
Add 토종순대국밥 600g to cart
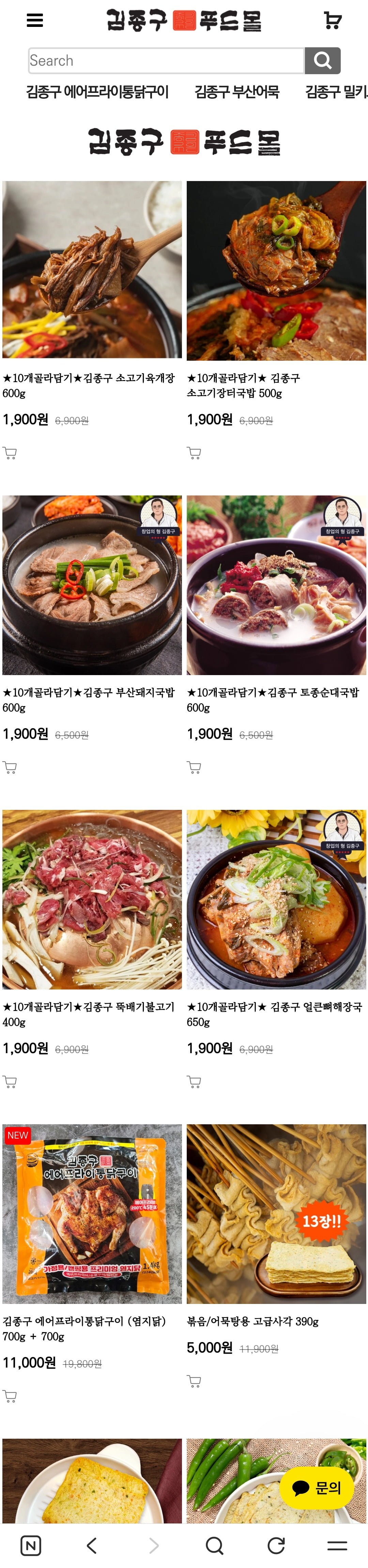[x=194, y=768]
